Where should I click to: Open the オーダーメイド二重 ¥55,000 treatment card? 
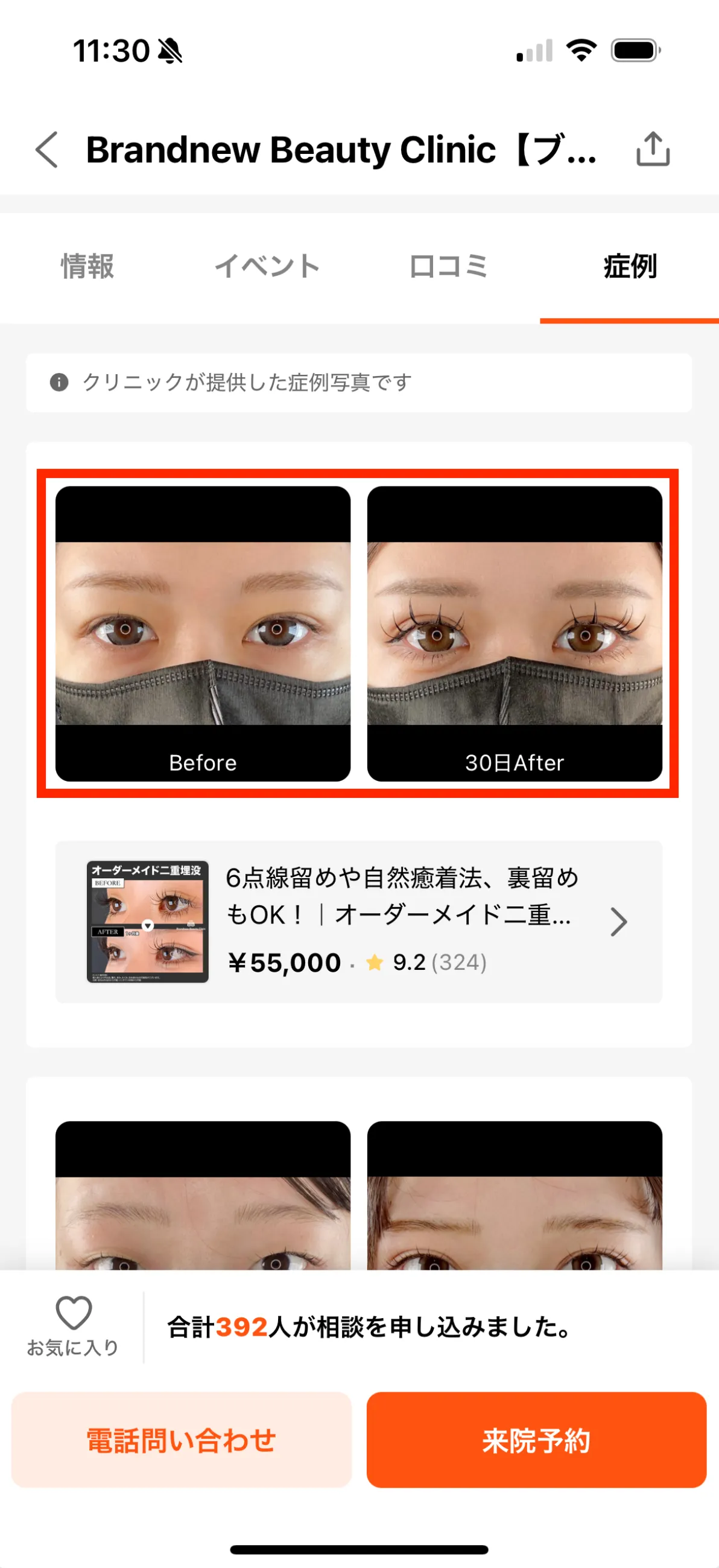(358, 922)
